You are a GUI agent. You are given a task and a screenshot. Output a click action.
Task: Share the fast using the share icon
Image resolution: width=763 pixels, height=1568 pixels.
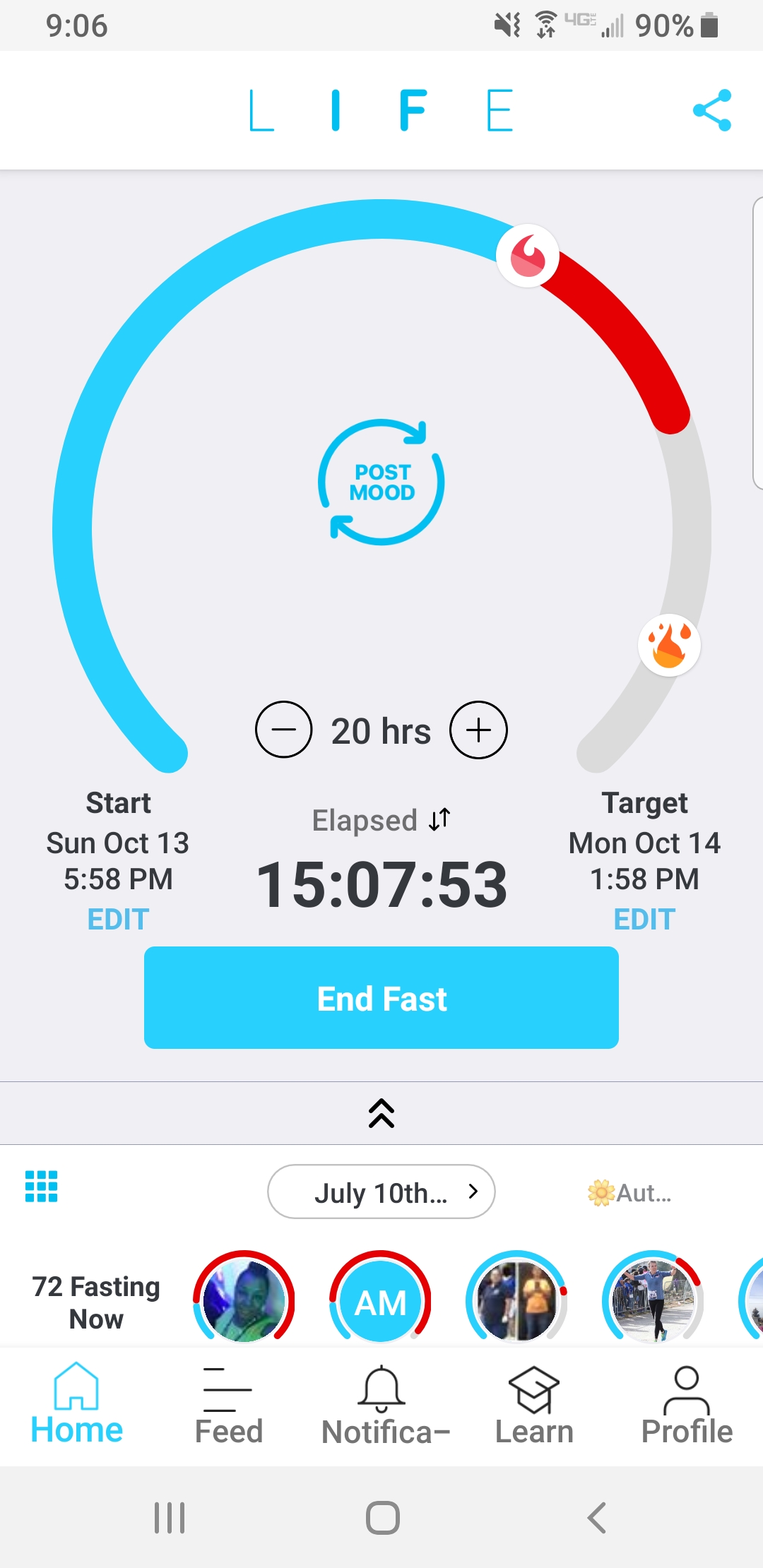712,110
